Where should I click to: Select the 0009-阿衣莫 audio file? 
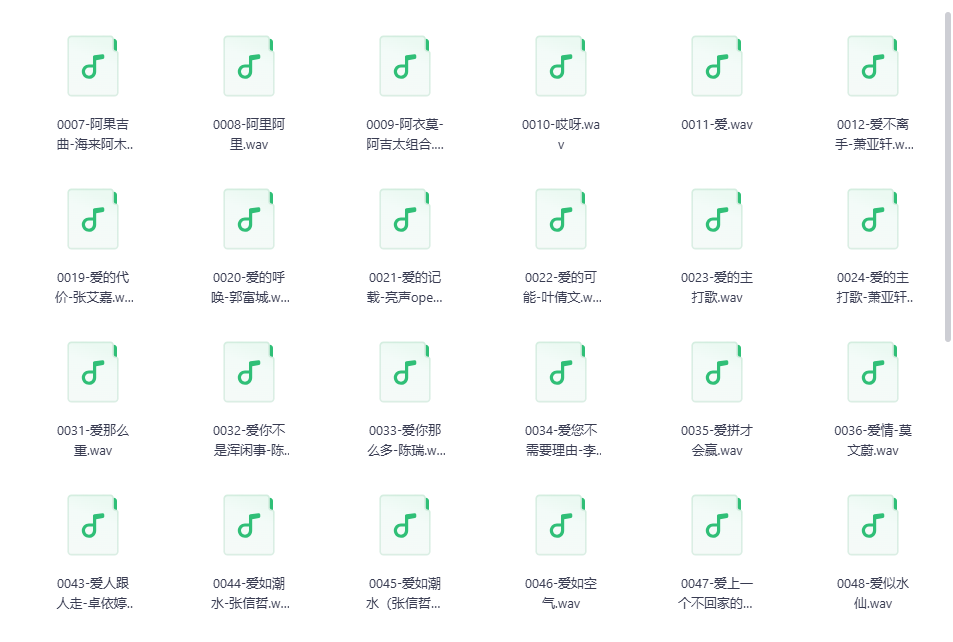click(x=405, y=66)
